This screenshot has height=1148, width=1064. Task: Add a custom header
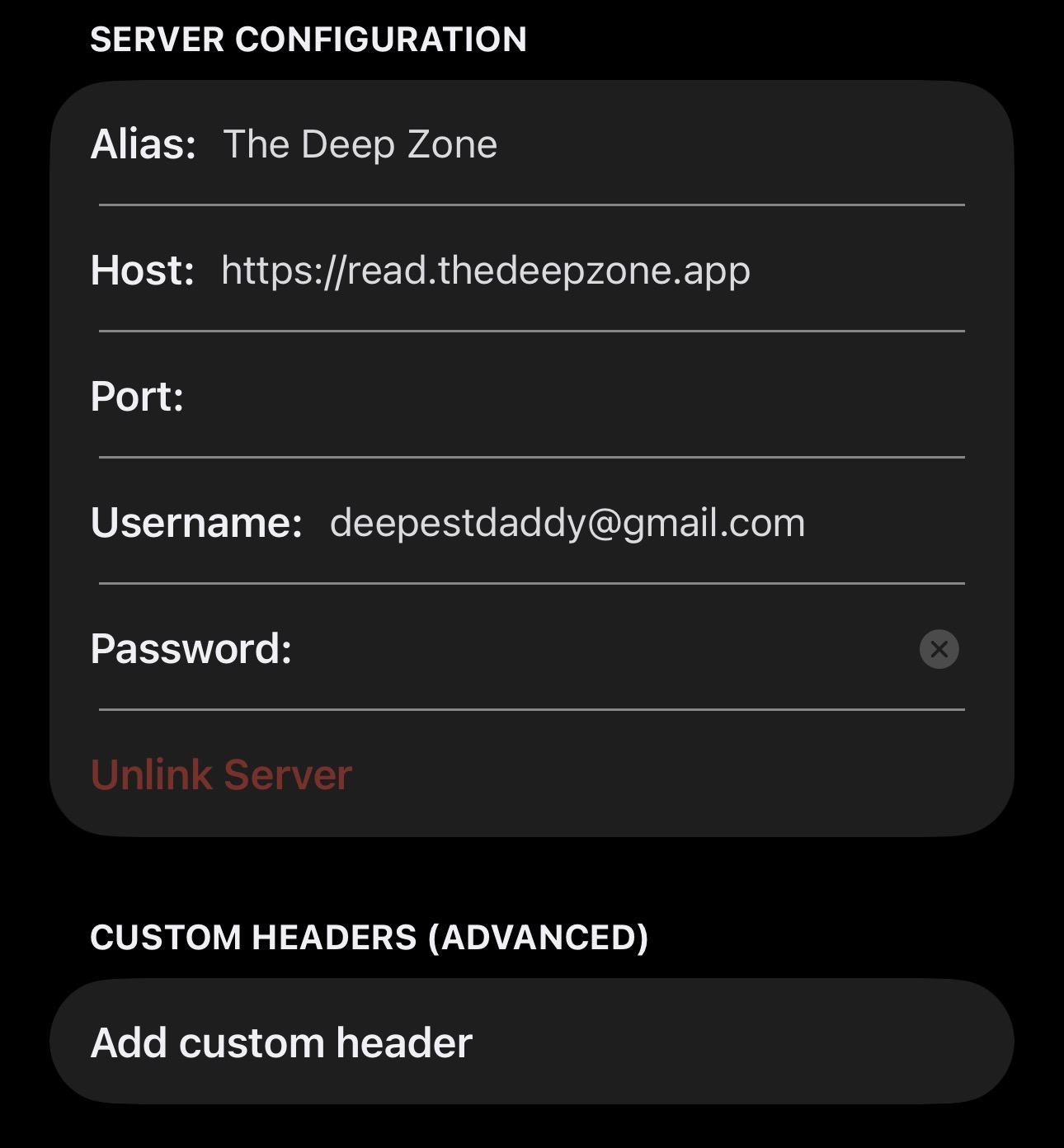[282, 1042]
